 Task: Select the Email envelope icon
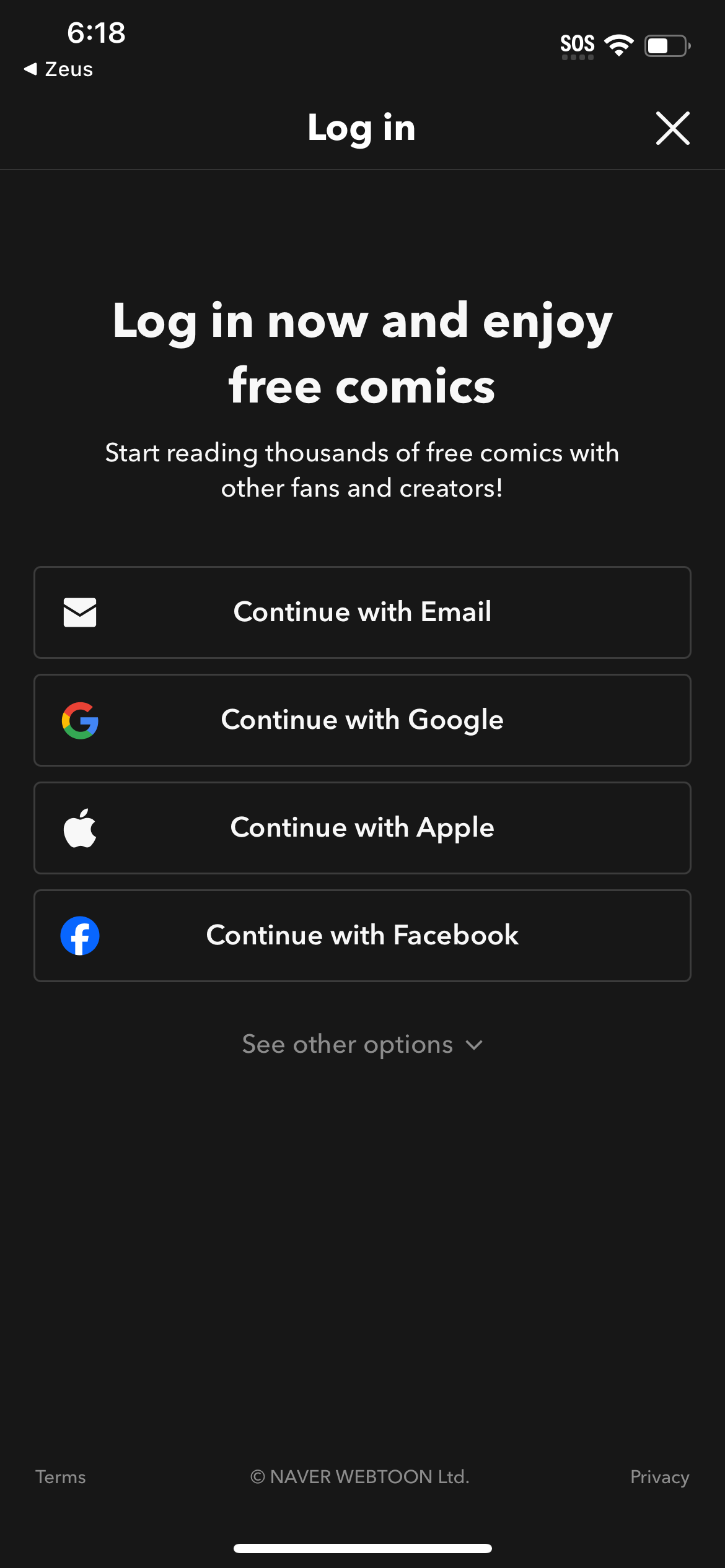click(x=80, y=612)
